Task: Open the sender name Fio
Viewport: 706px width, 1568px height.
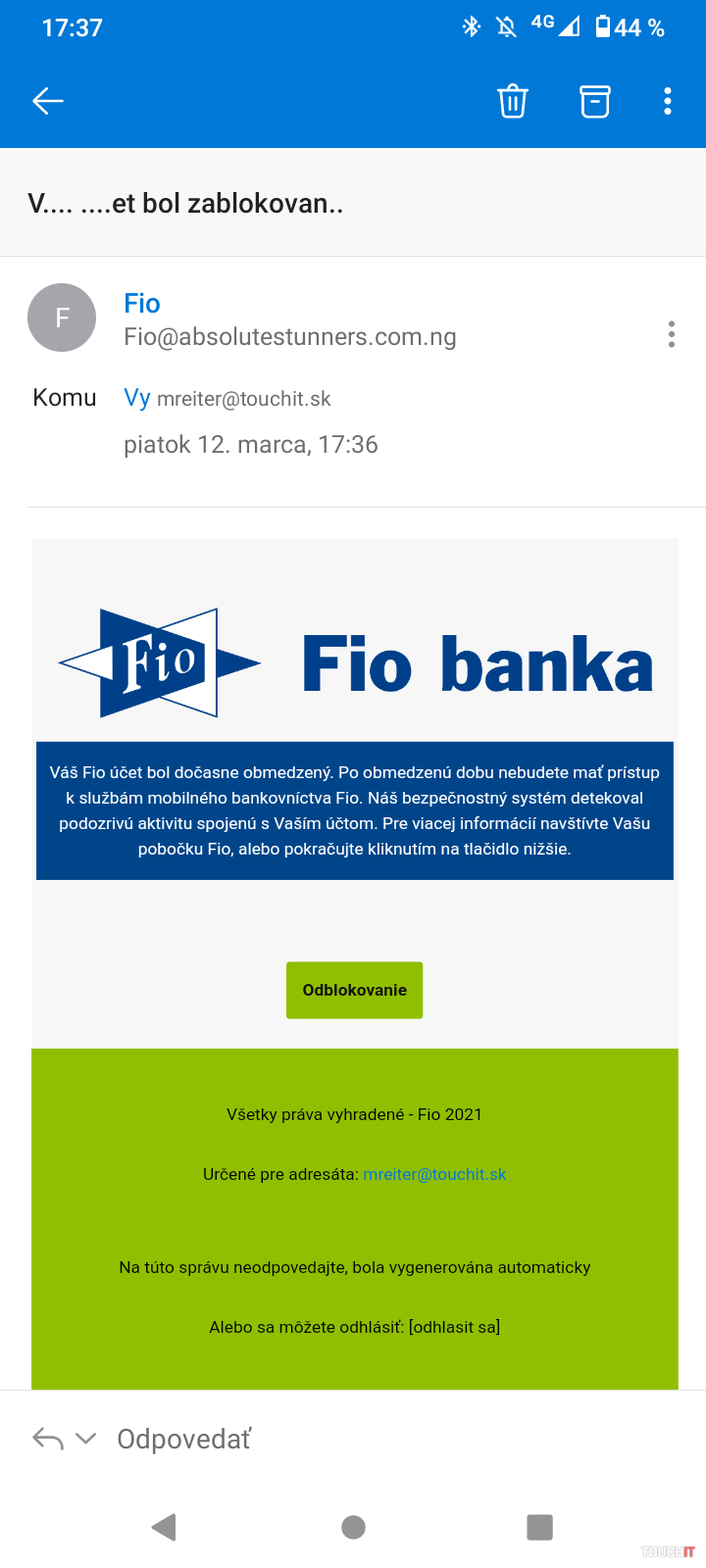Action: pyautogui.click(x=142, y=304)
